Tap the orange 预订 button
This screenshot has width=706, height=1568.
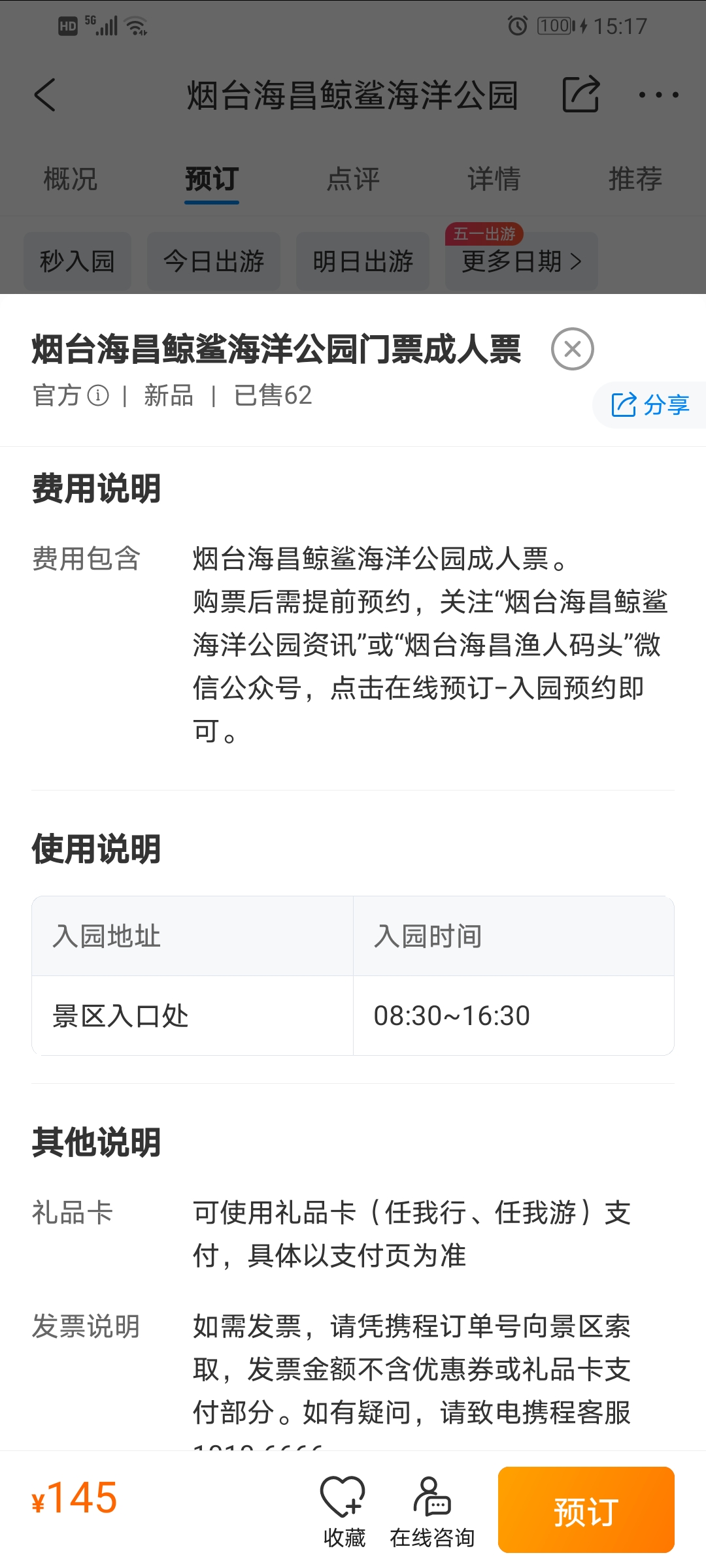(586, 1510)
